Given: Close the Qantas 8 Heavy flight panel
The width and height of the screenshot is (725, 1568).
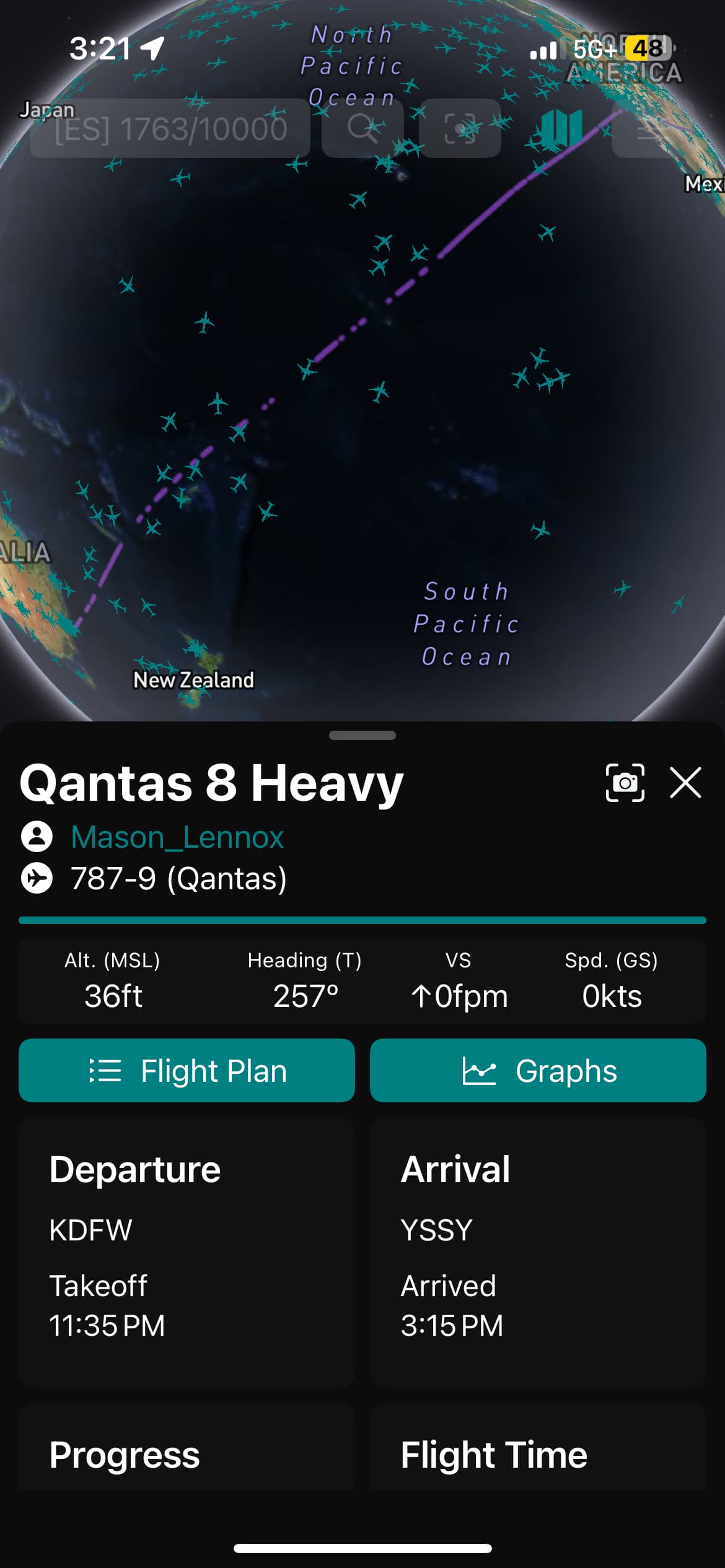Looking at the screenshot, I should 685,783.
